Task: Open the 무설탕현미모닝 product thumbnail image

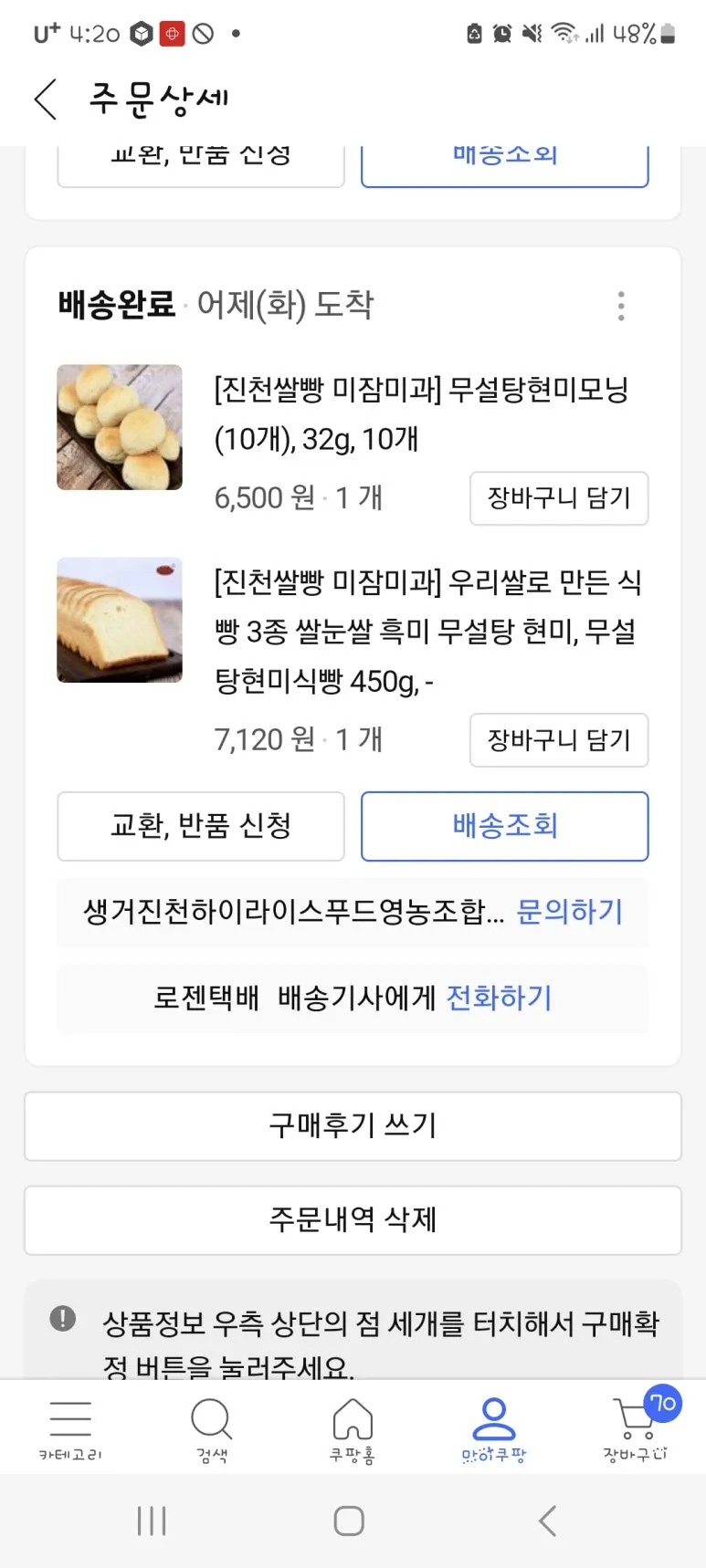Action: click(x=120, y=427)
